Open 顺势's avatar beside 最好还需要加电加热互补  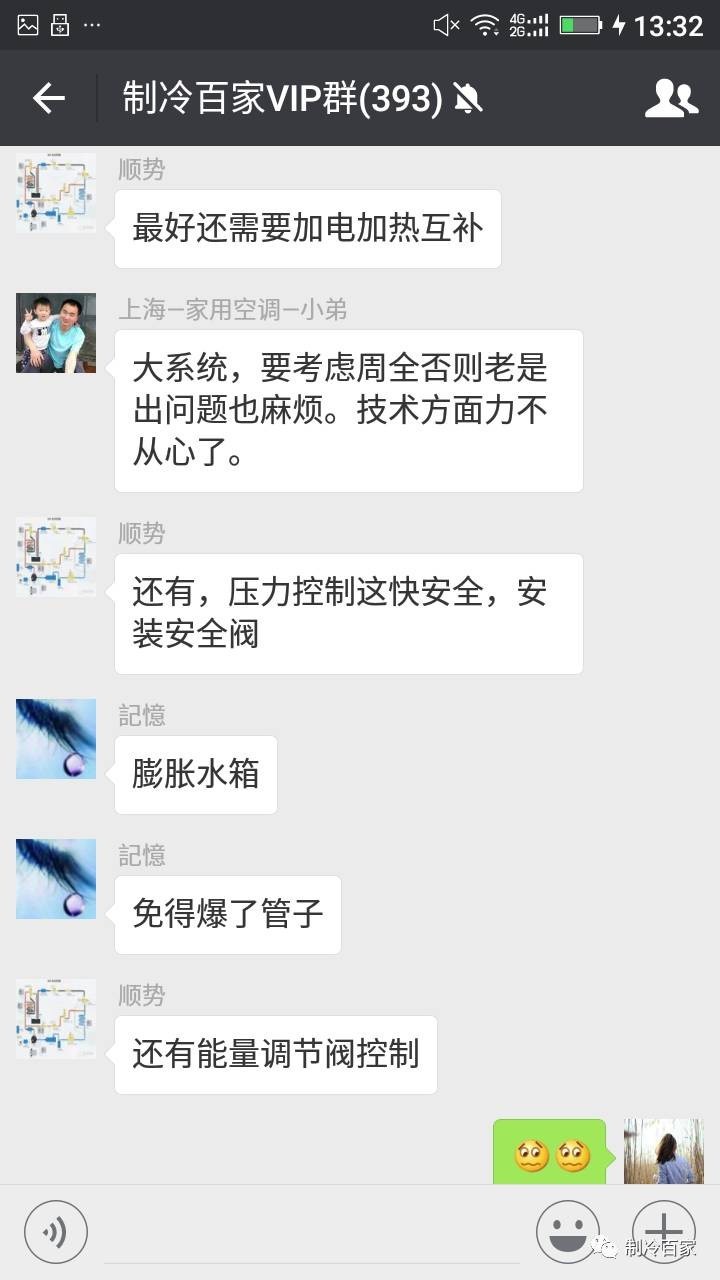(x=56, y=193)
